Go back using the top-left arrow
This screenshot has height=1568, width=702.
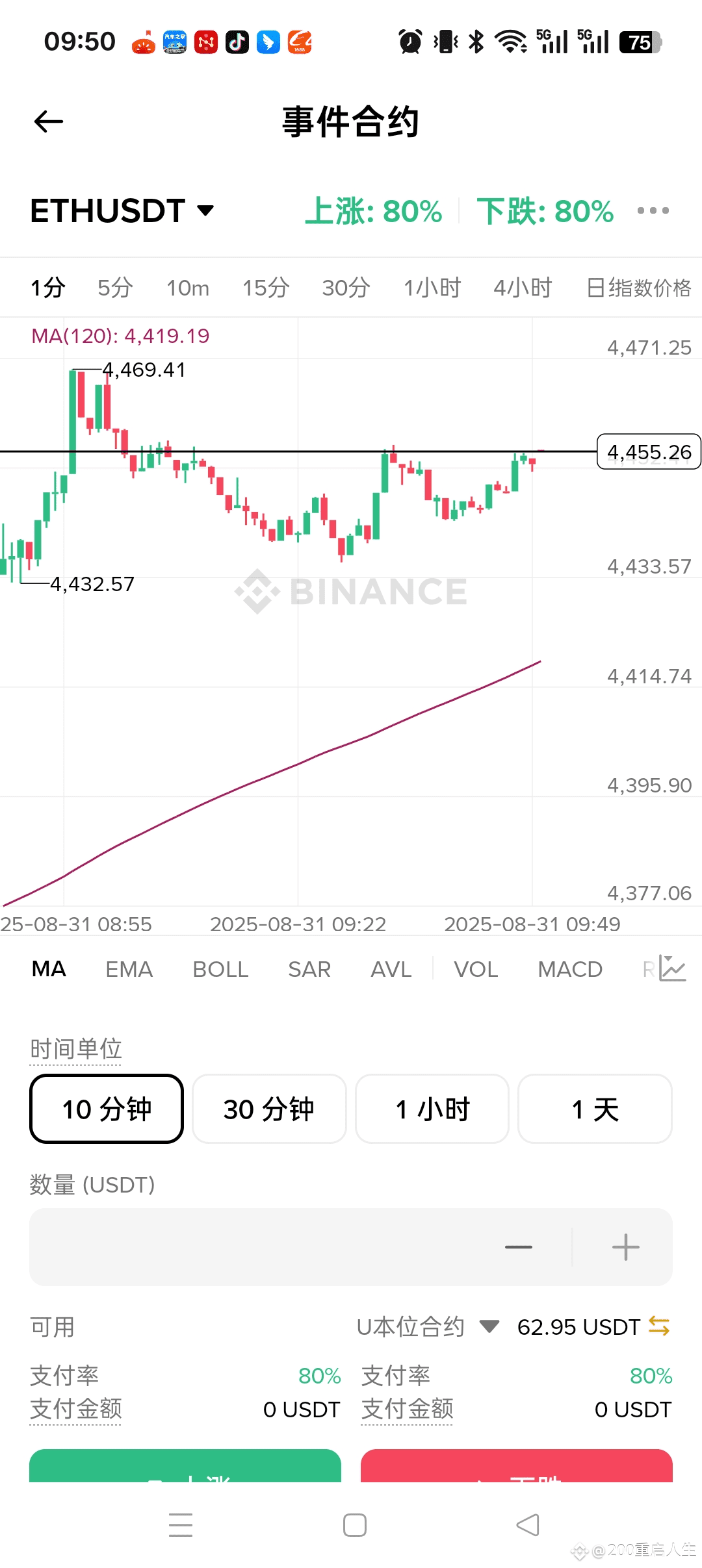pyautogui.click(x=48, y=121)
